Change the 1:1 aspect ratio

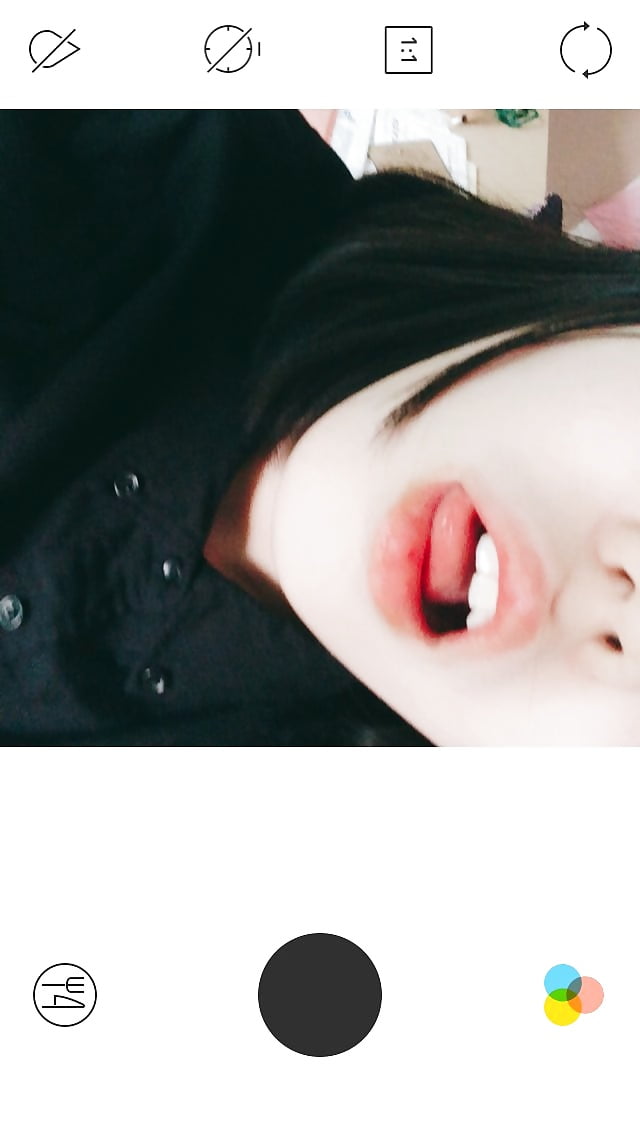[408, 50]
